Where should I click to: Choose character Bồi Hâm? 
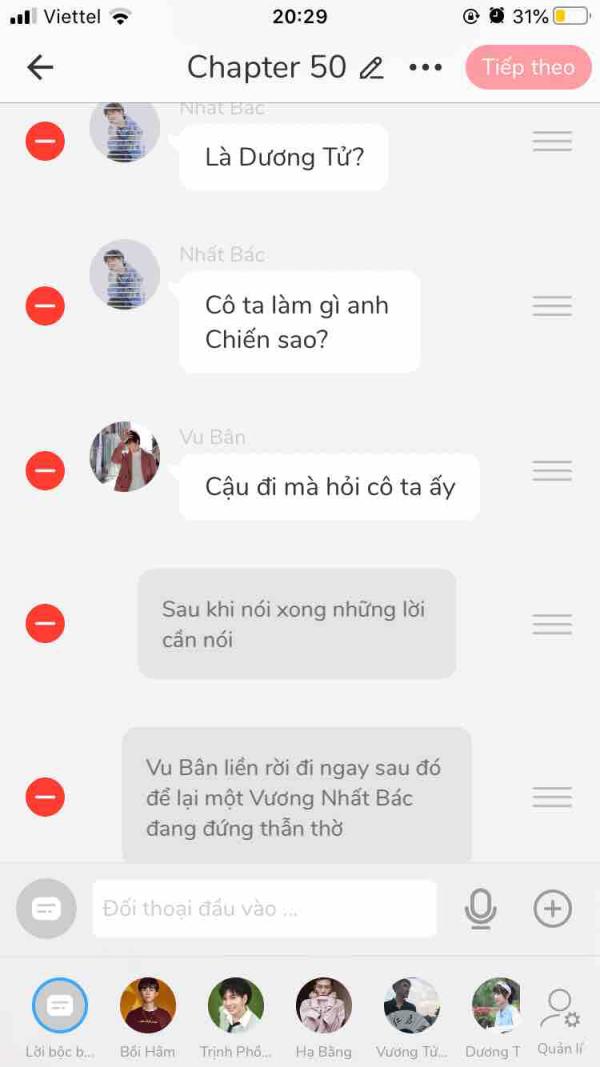coord(148,1006)
